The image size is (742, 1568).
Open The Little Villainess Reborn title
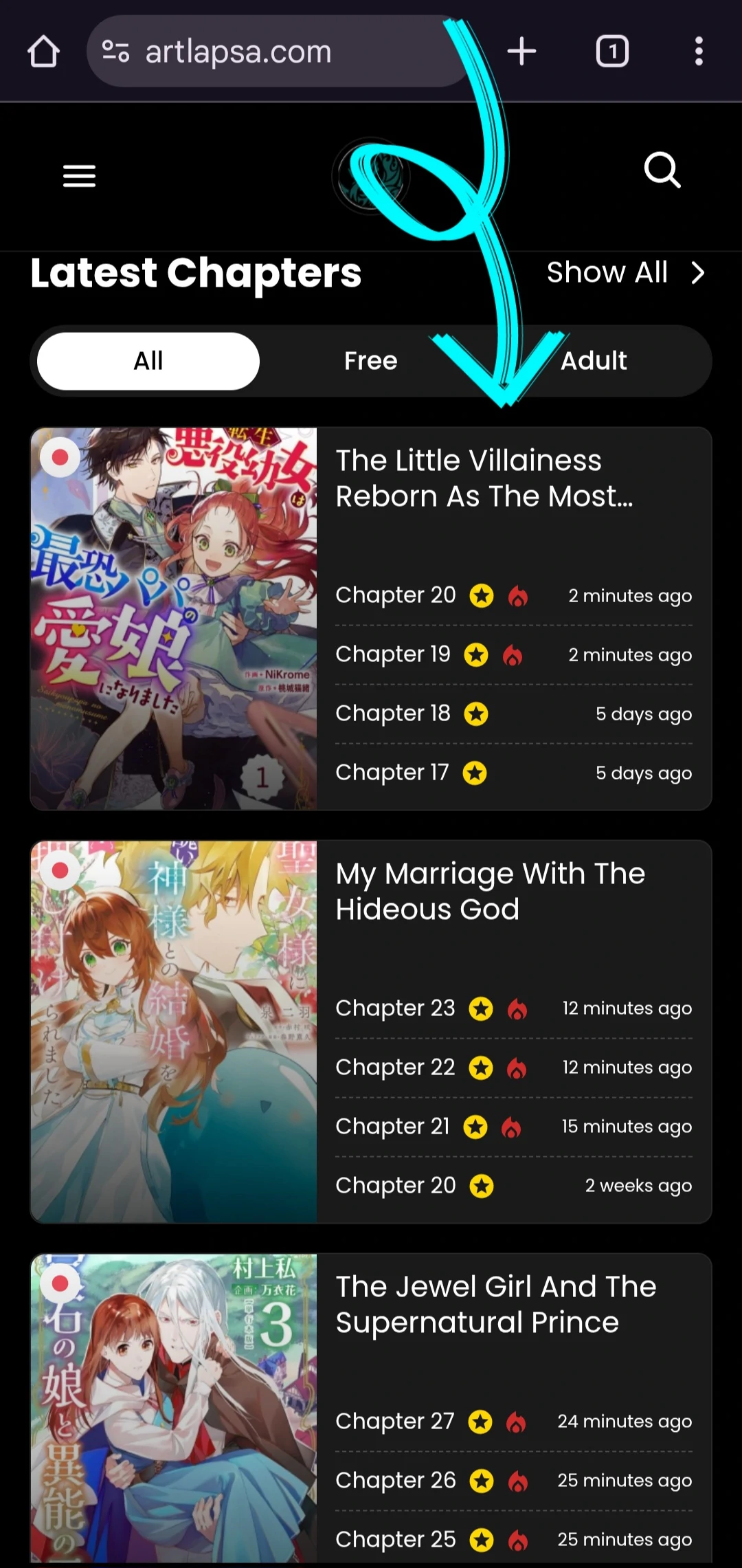coord(484,478)
